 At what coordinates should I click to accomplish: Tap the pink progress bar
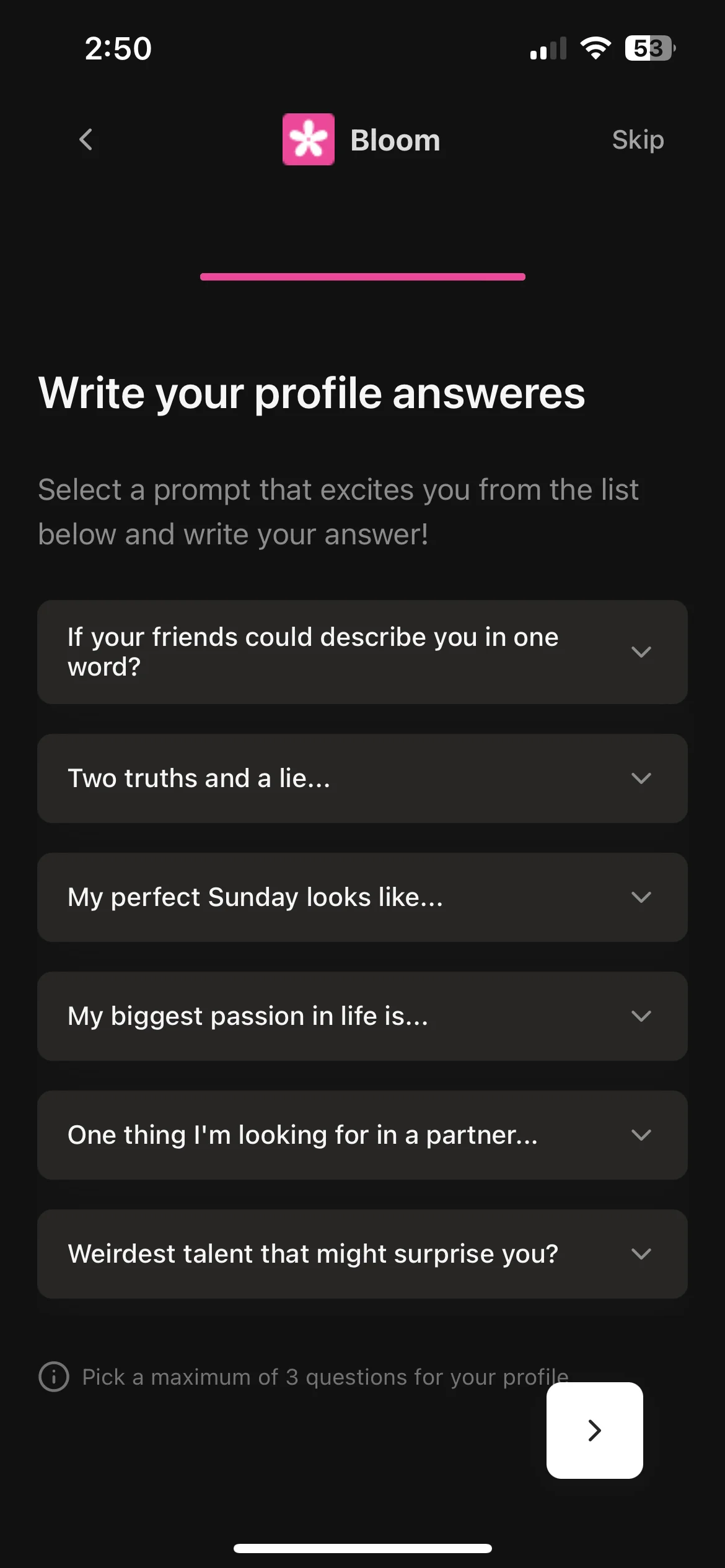pos(362,277)
